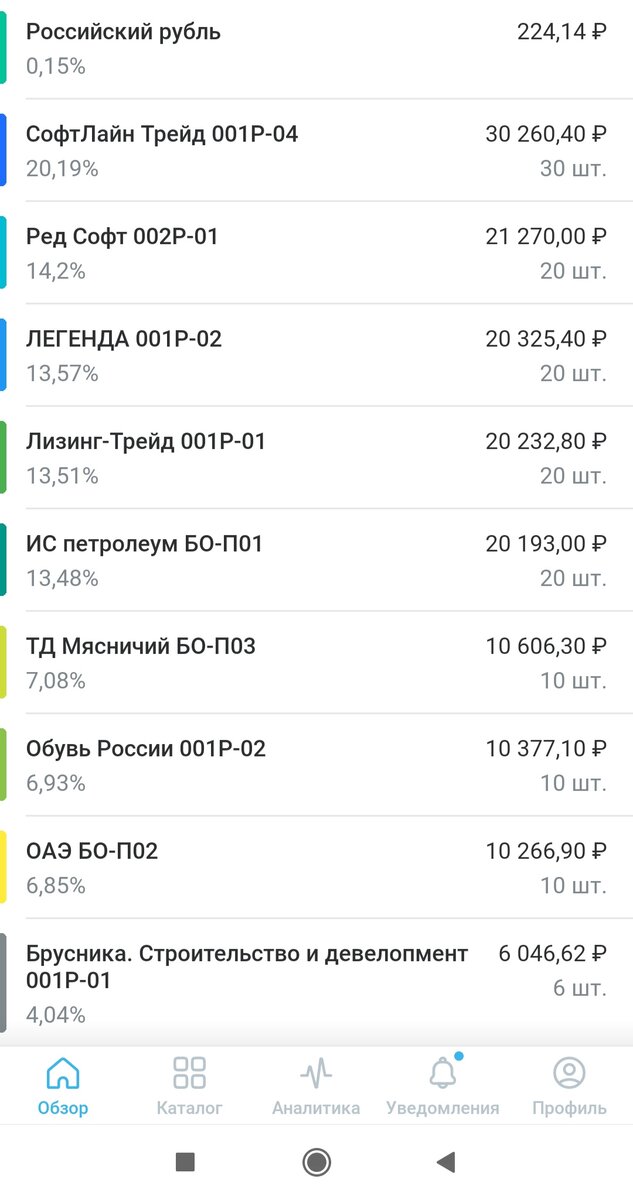View the ИС петролеум БО-П01 position

[316, 560]
